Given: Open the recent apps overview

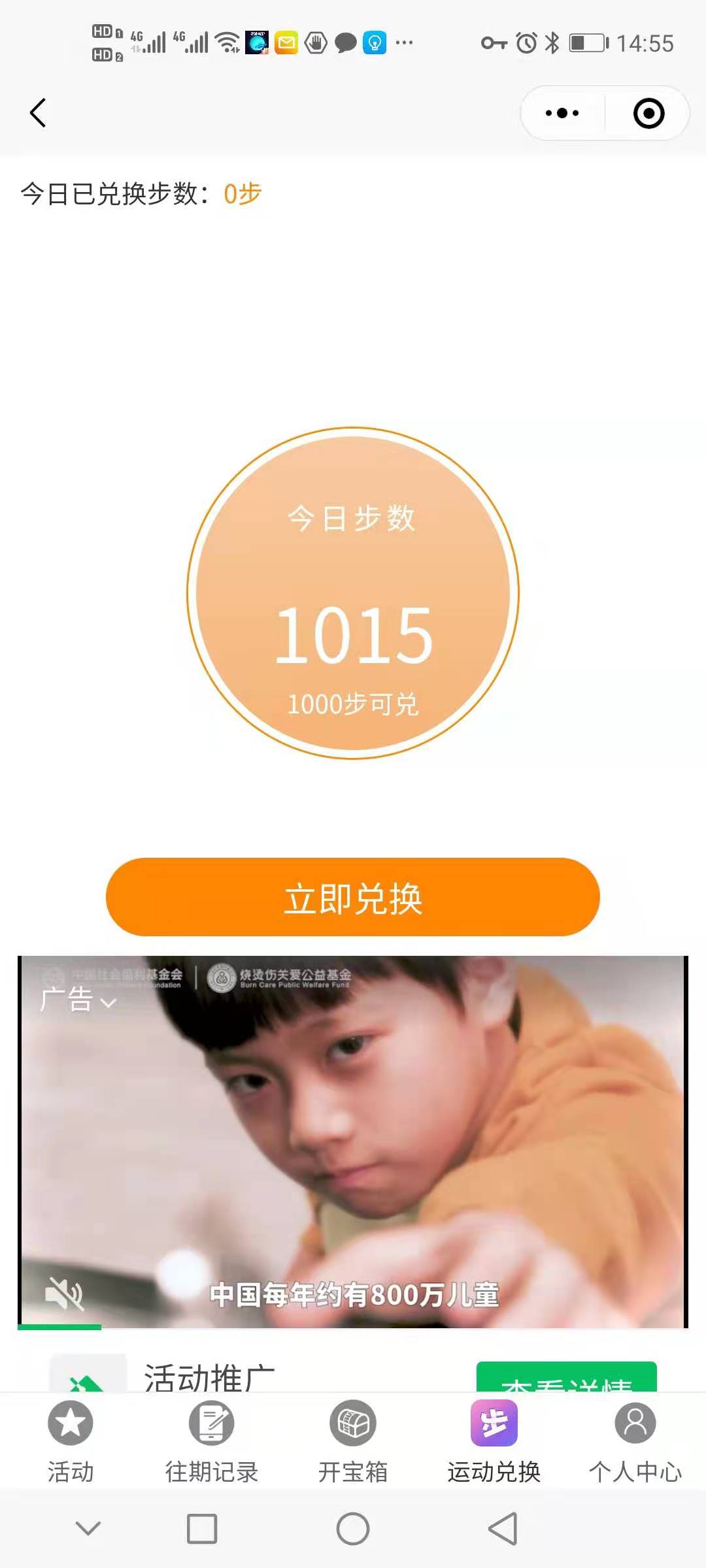Looking at the screenshot, I should (202, 1529).
